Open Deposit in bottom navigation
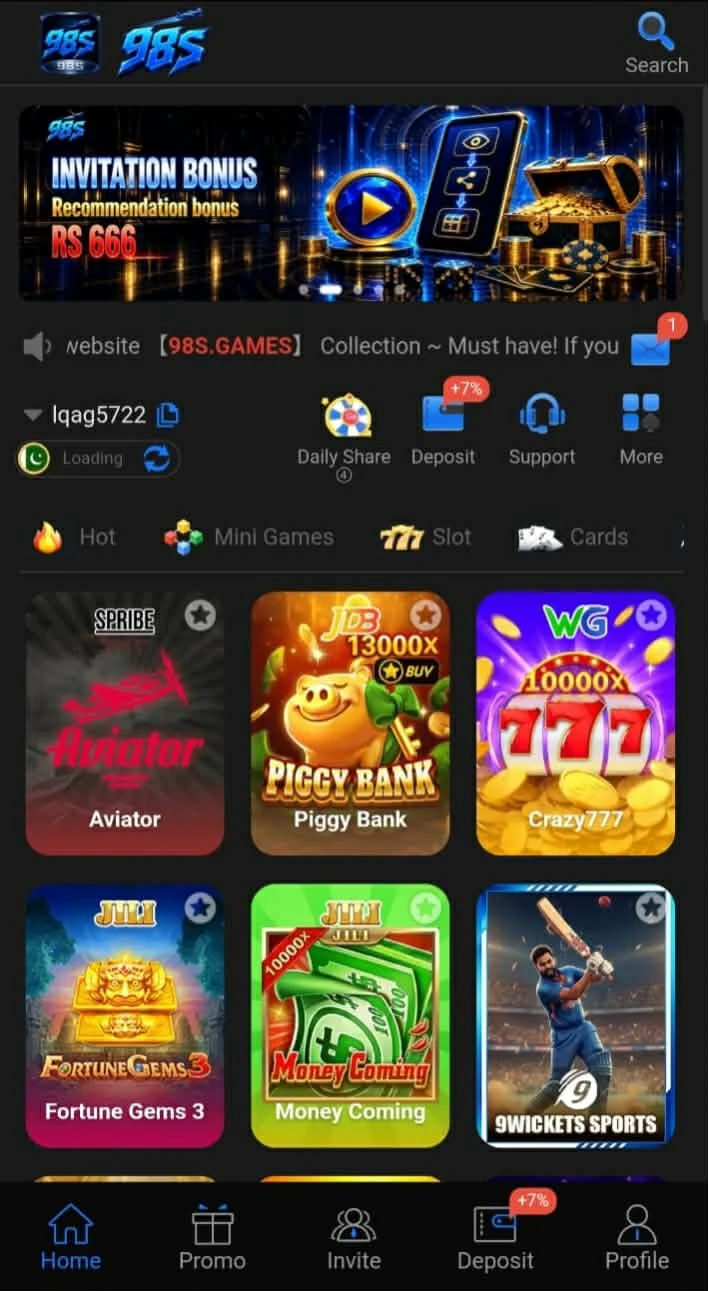Image resolution: width=708 pixels, height=1291 pixels. point(496,1237)
